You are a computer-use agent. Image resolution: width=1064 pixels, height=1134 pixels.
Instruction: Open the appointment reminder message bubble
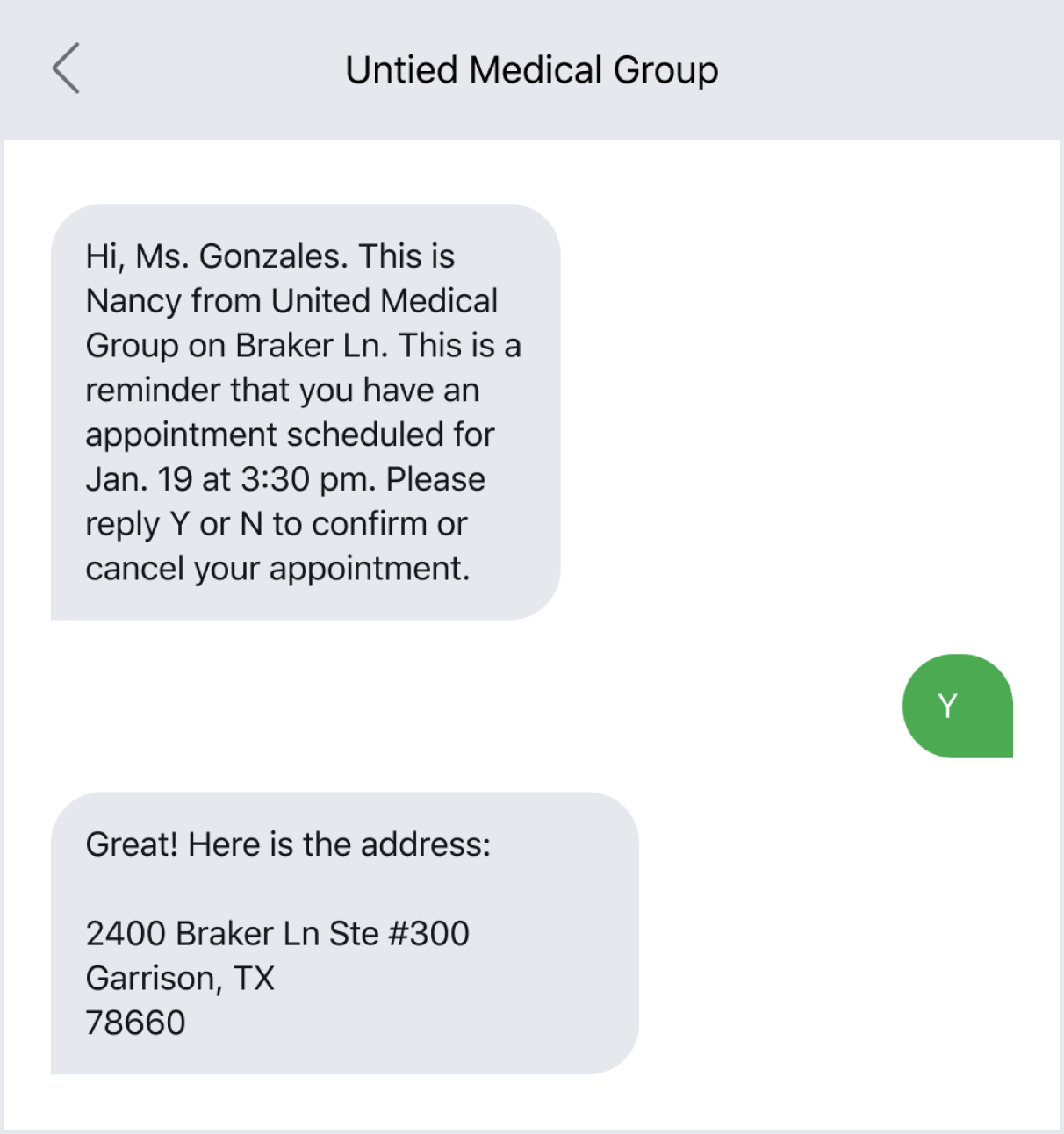(305, 412)
